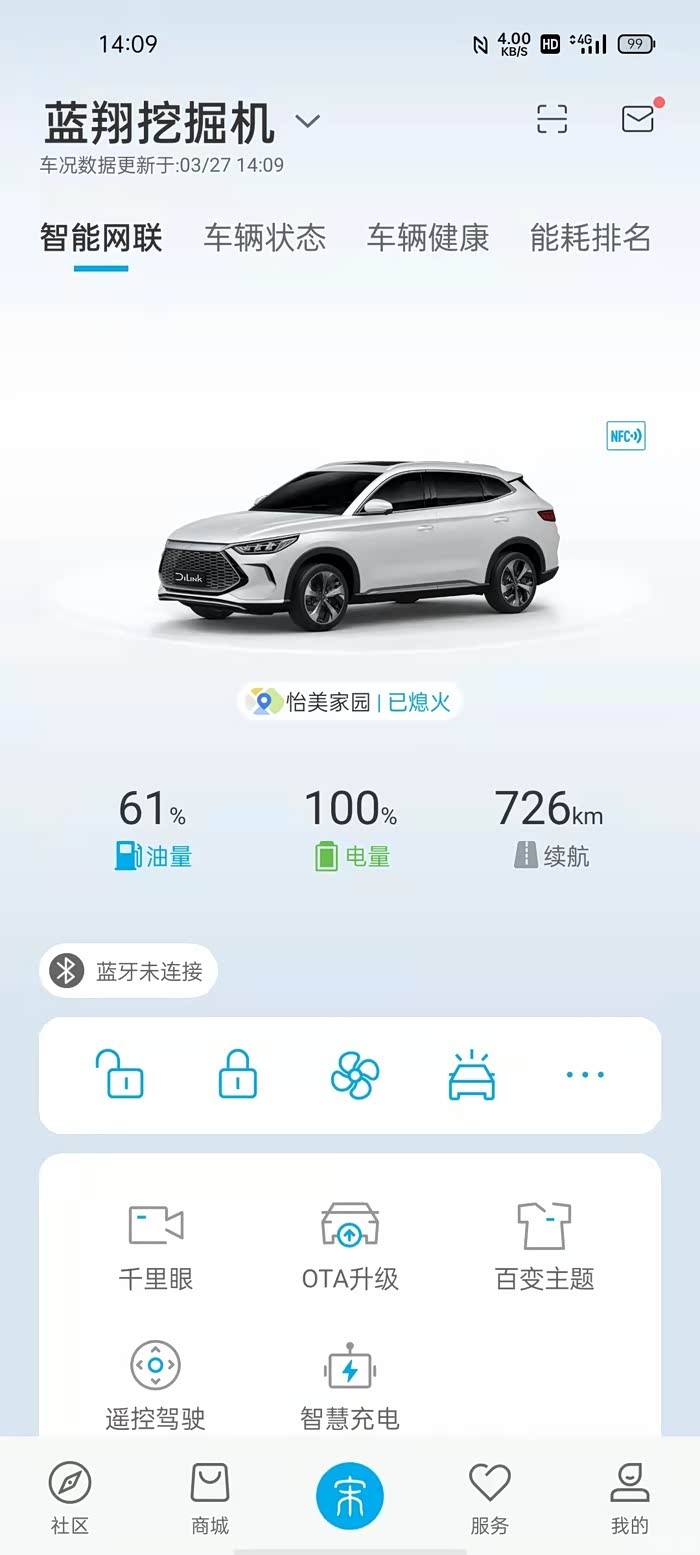Open the scan code icon
The height and width of the screenshot is (1555, 700).
pos(552,119)
